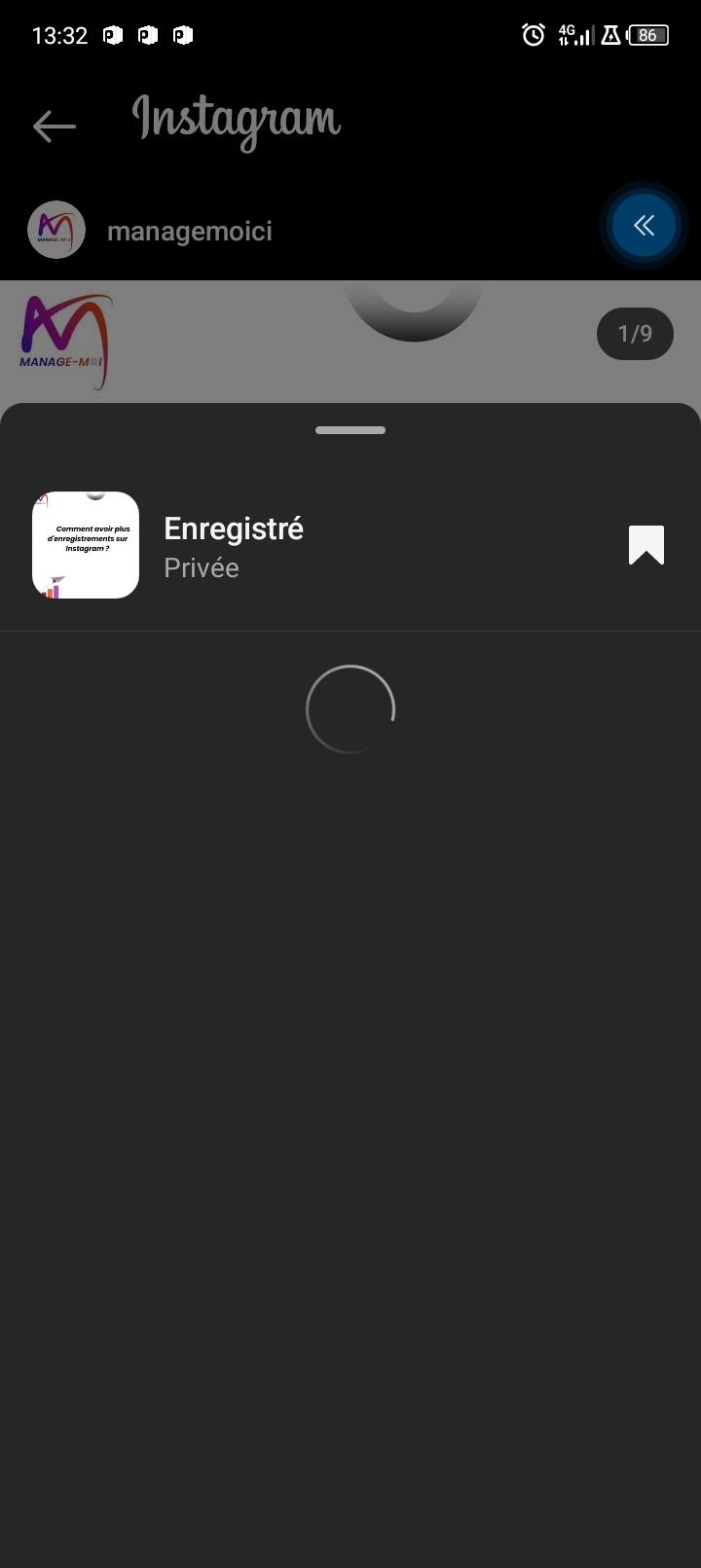Screen dimensions: 701x1568
Task: Open the Enregistré saved post thumbnail
Action: 86,545
